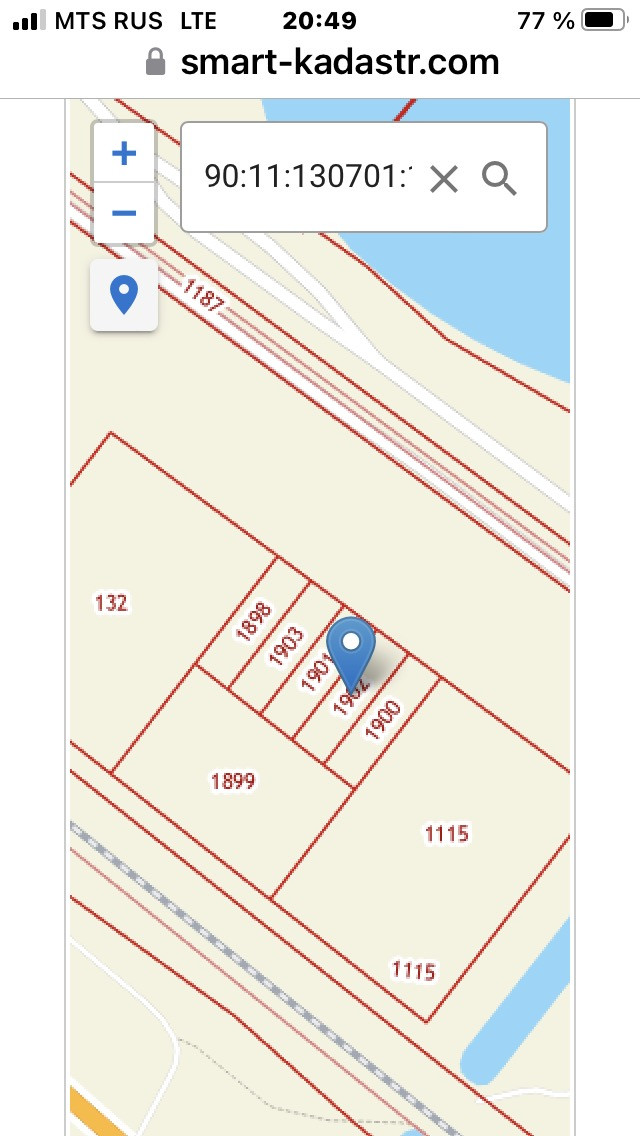Viewport: 640px width, 1136px height.
Task: Zoom out the map with minus button
Action: click(124, 213)
